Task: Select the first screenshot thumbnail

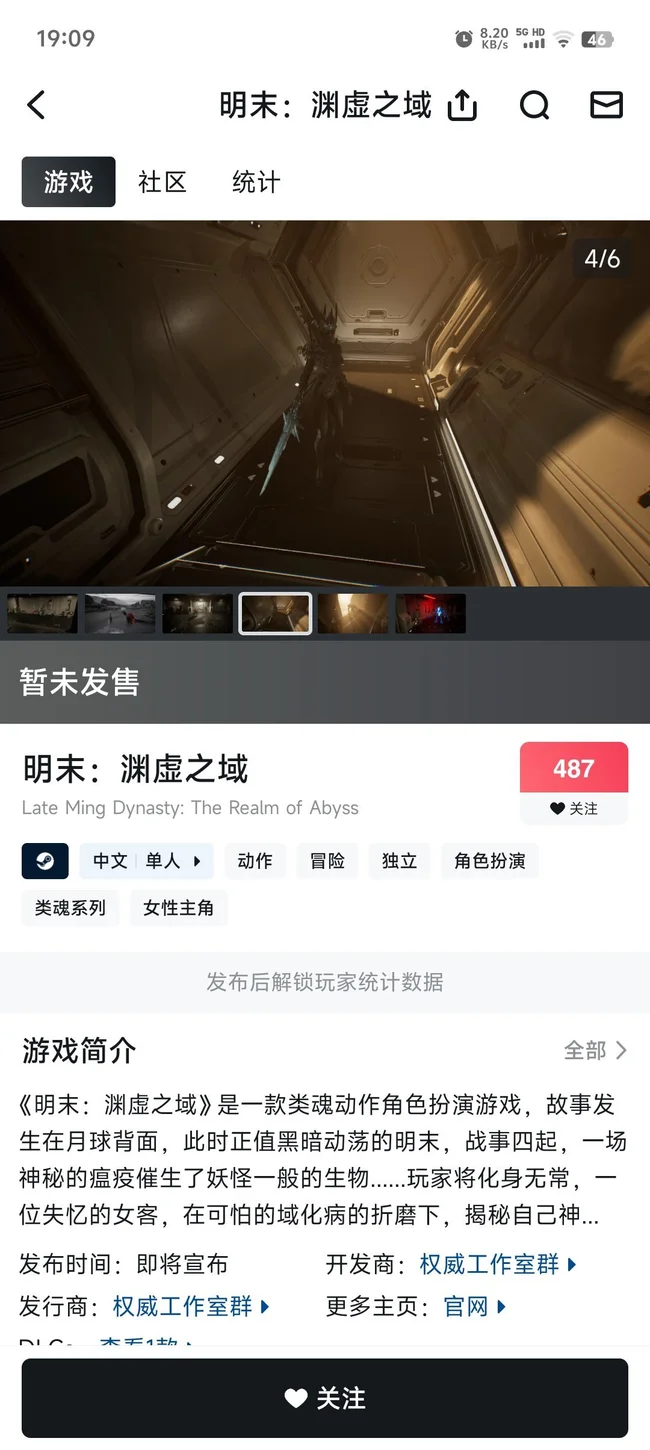Action: 42,614
